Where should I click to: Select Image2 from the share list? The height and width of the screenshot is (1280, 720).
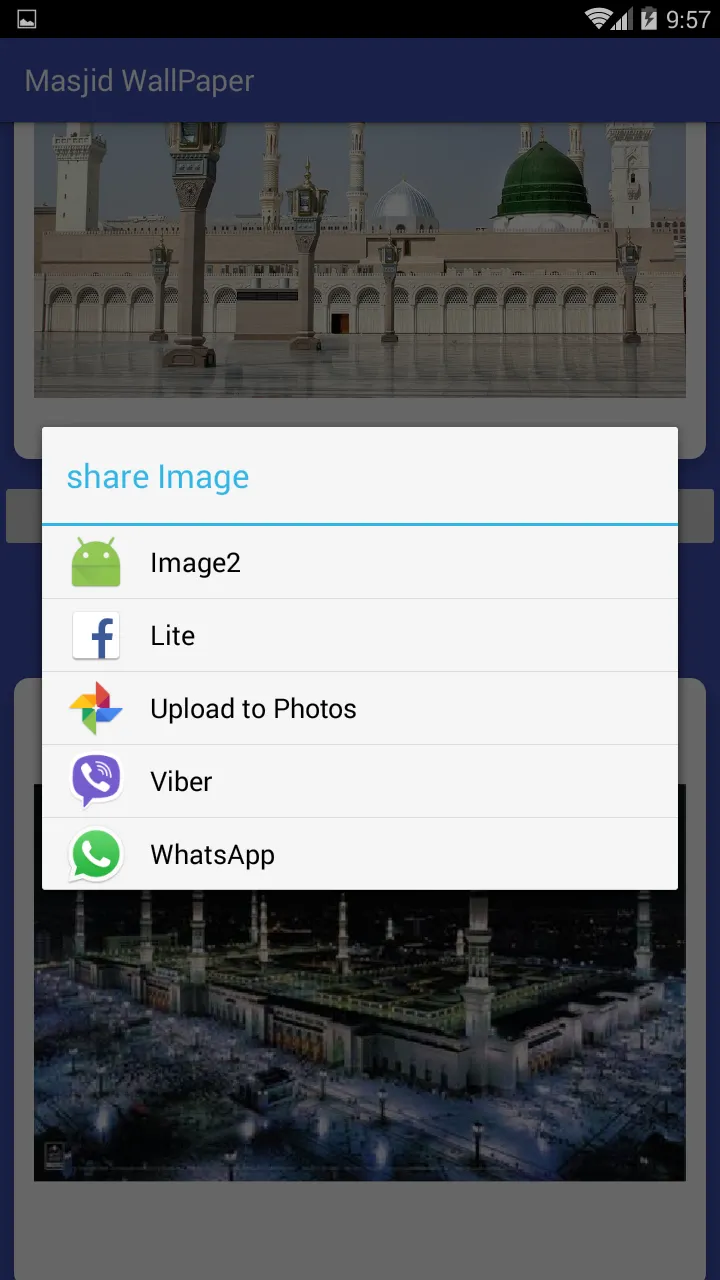point(360,562)
